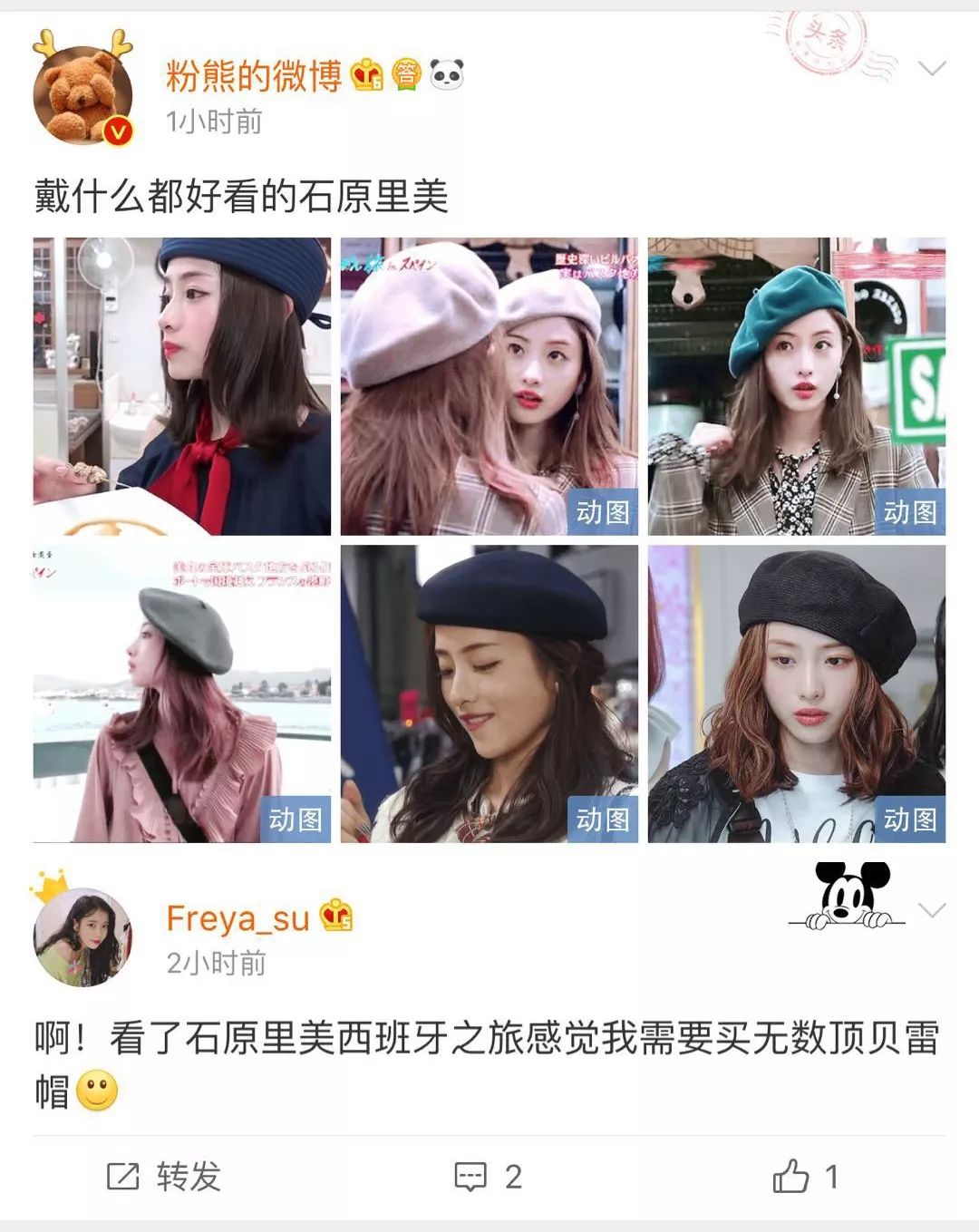Open comments on Freya_su's post
Screen dimensions: 979x1232
tap(488, 1177)
